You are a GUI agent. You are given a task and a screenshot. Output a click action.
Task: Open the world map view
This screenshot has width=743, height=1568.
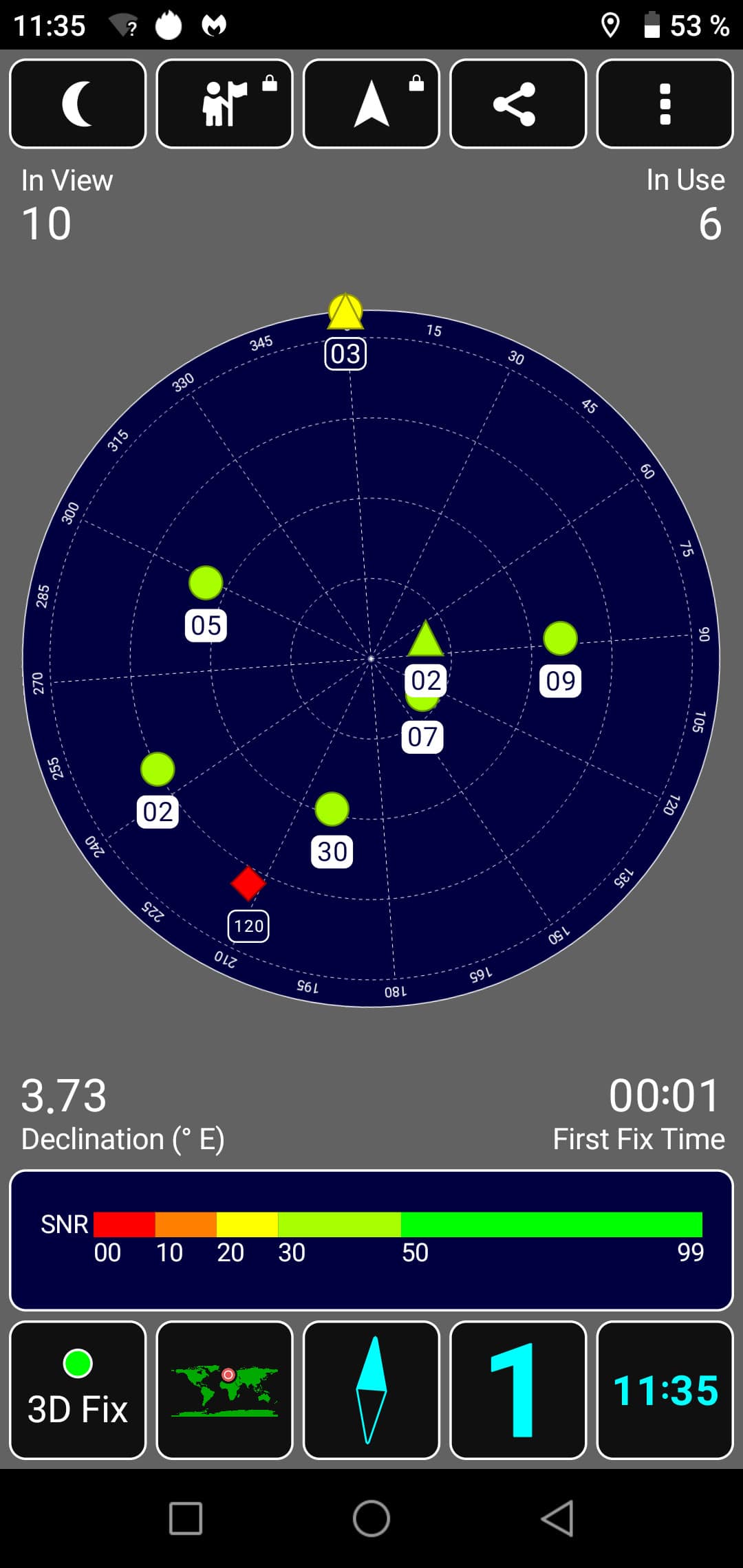pyautogui.click(x=224, y=1390)
